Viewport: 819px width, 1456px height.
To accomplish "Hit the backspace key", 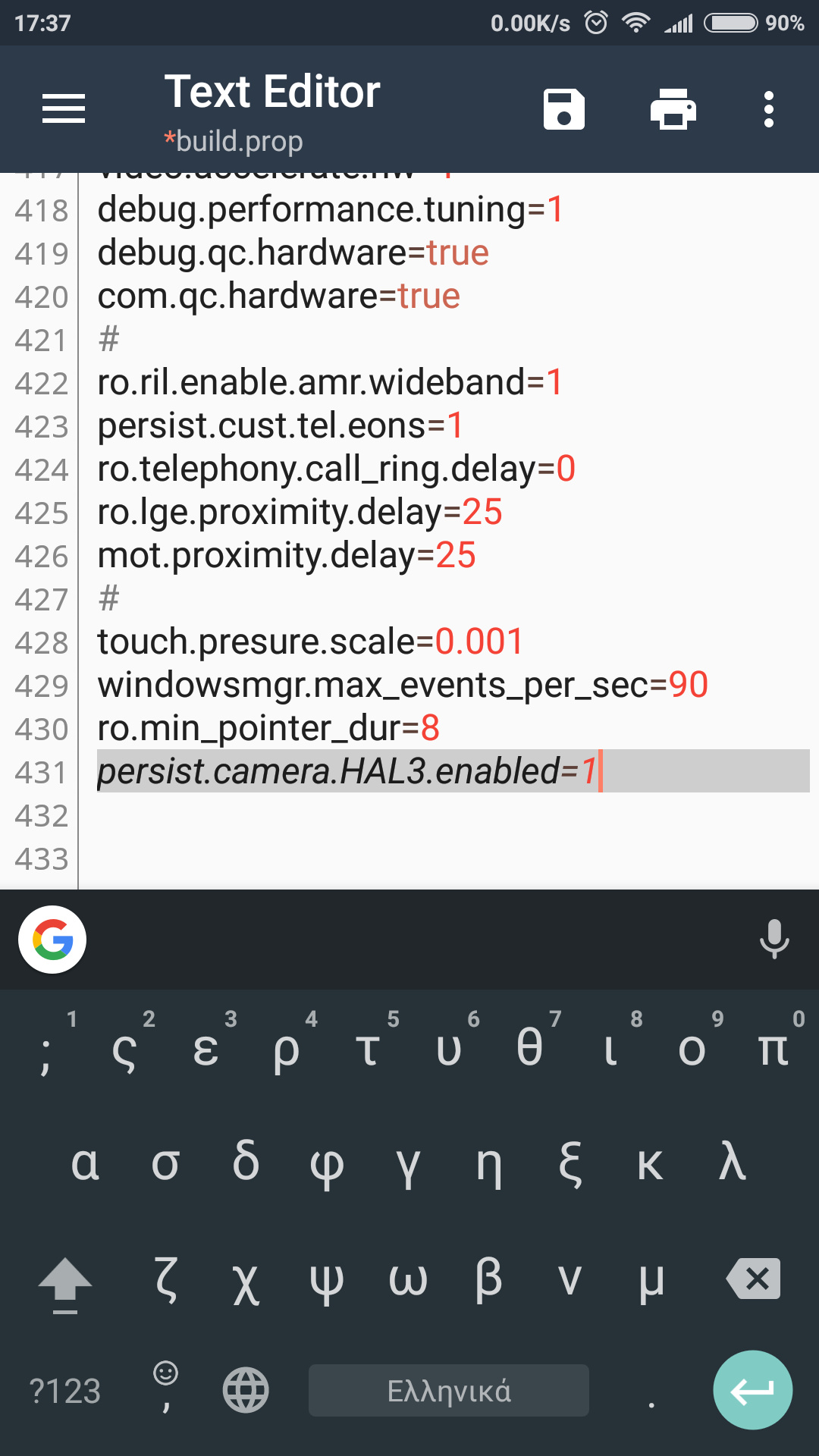I will pos(753,1279).
